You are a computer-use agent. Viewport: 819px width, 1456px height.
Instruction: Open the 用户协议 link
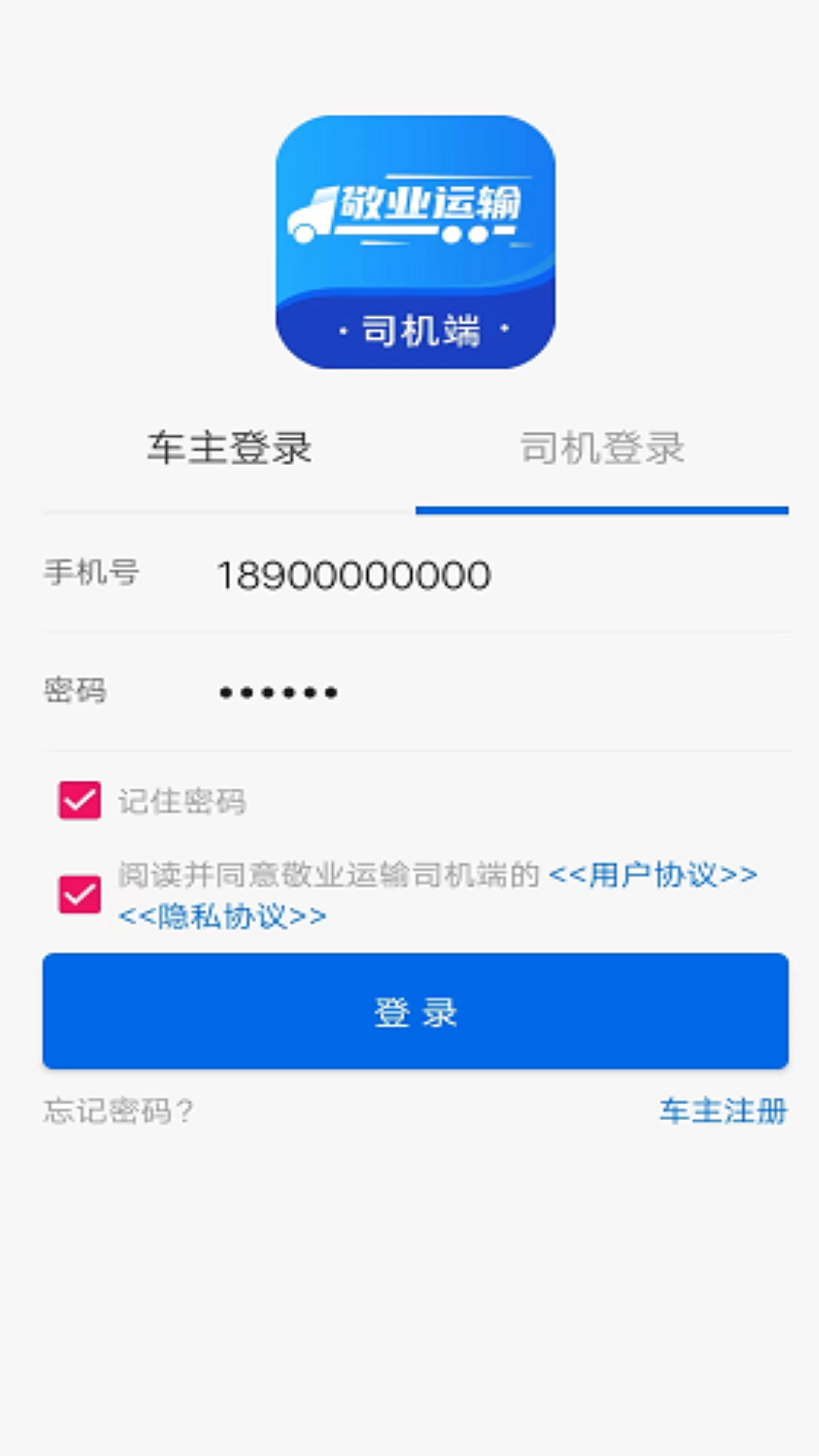pos(652,875)
